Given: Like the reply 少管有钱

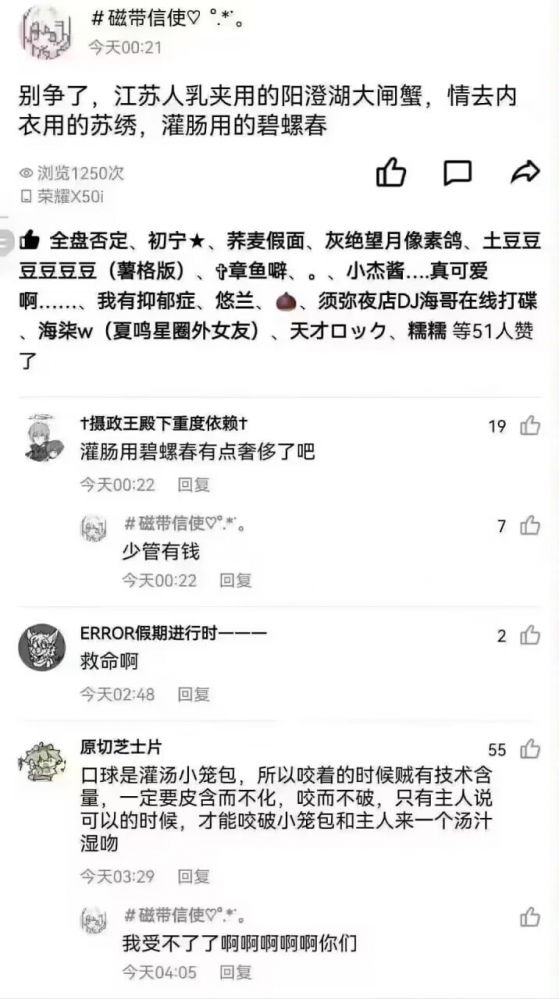Looking at the screenshot, I should (x=530, y=526).
